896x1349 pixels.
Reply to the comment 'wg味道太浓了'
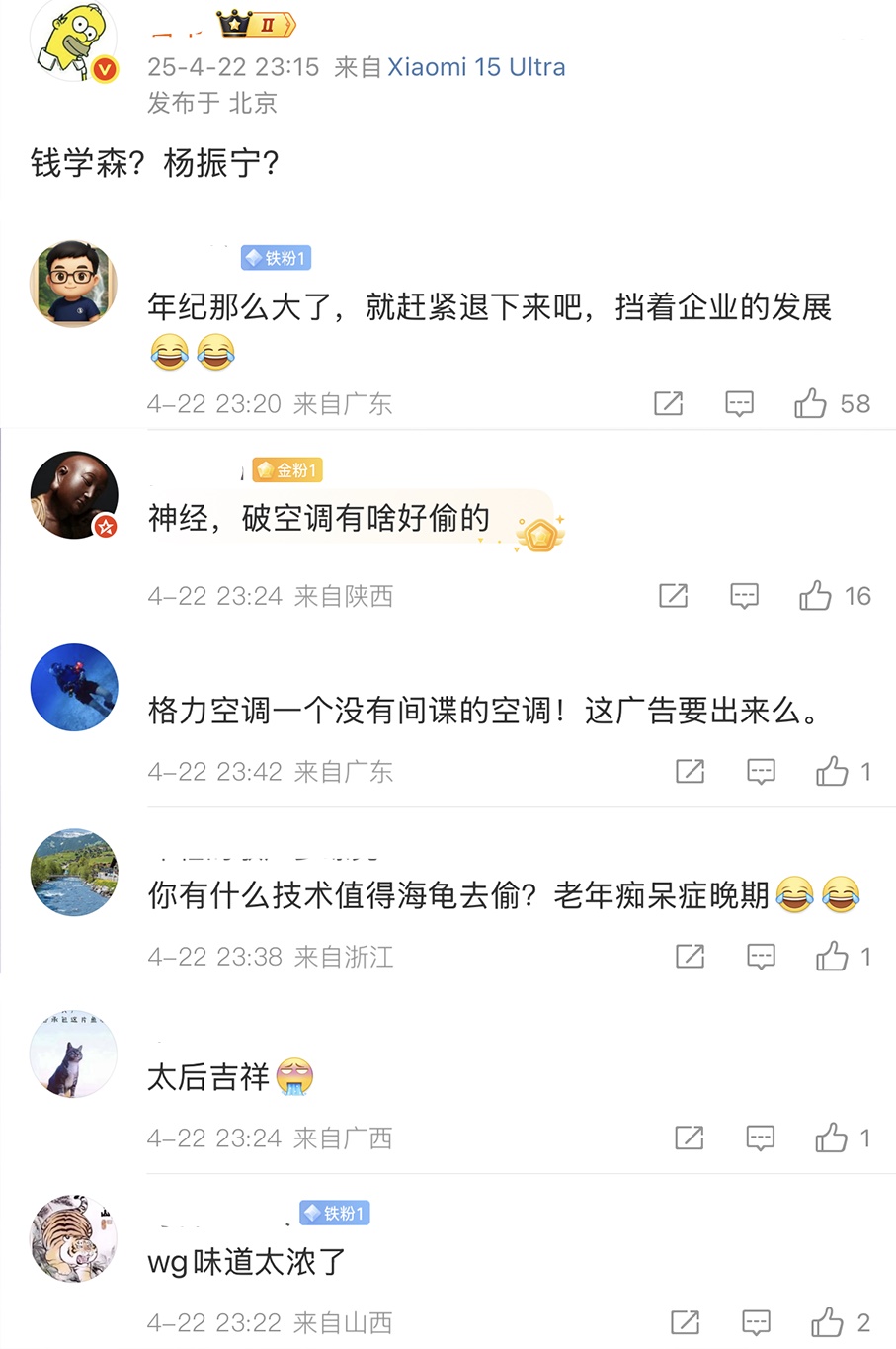tap(756, 1322)
